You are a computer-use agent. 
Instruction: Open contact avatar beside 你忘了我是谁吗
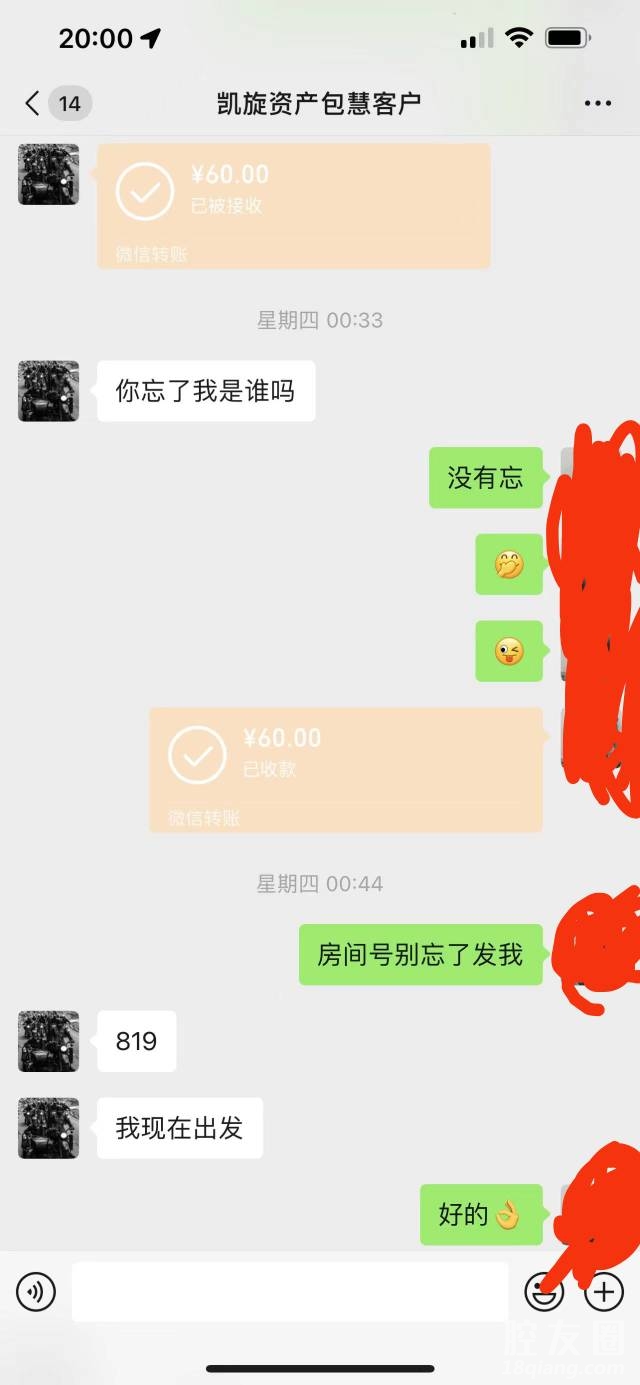48,391
